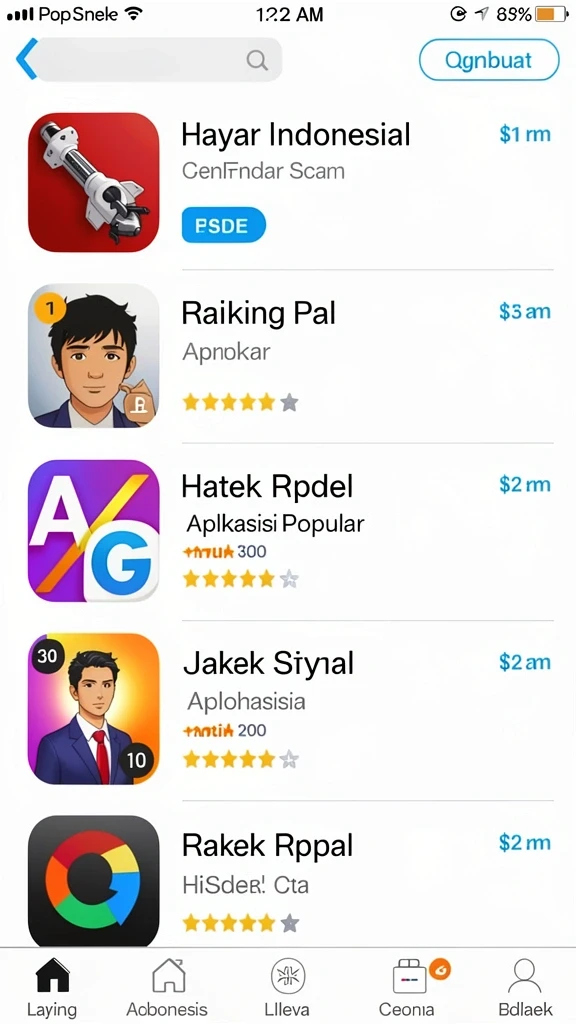Go back using the blue arrow

27,59
